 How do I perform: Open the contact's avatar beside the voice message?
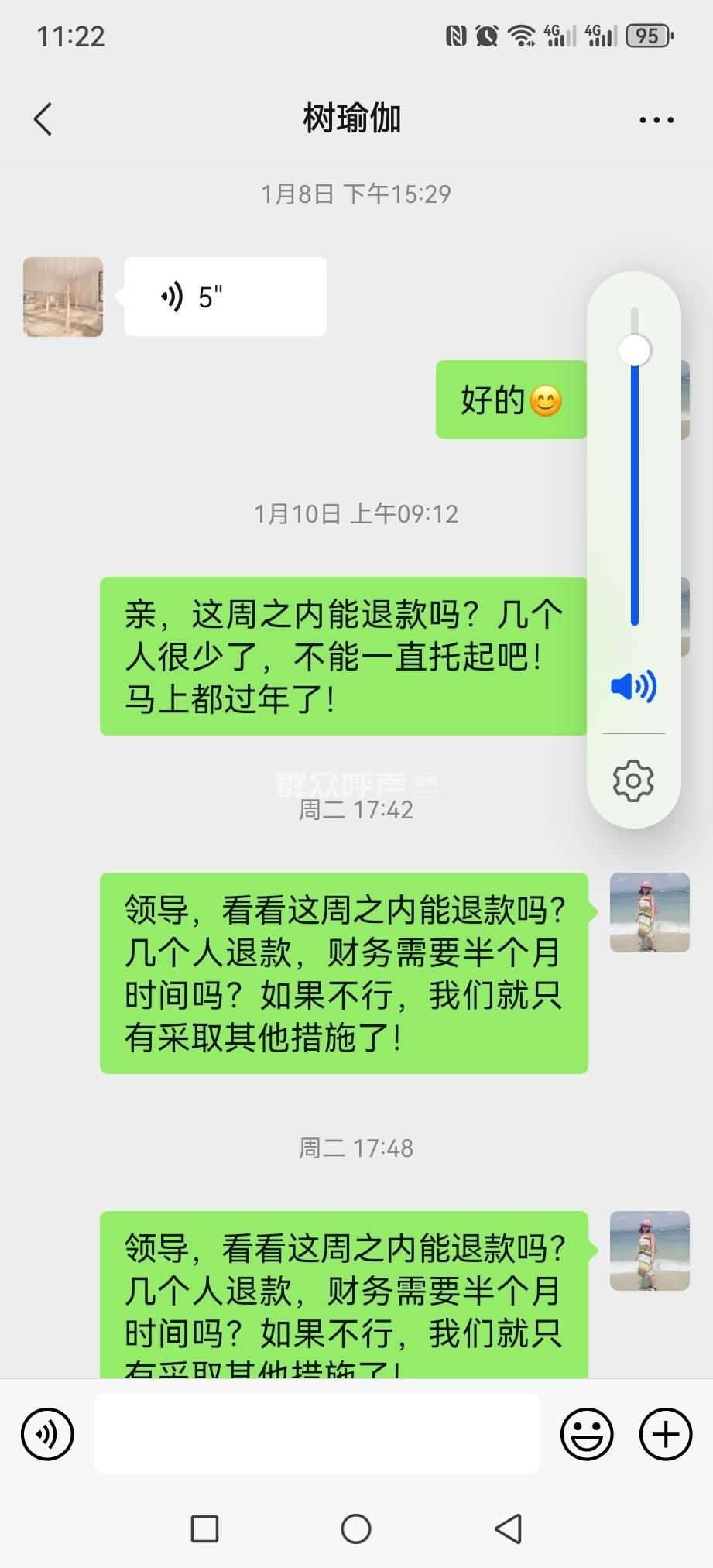[63, 297]
